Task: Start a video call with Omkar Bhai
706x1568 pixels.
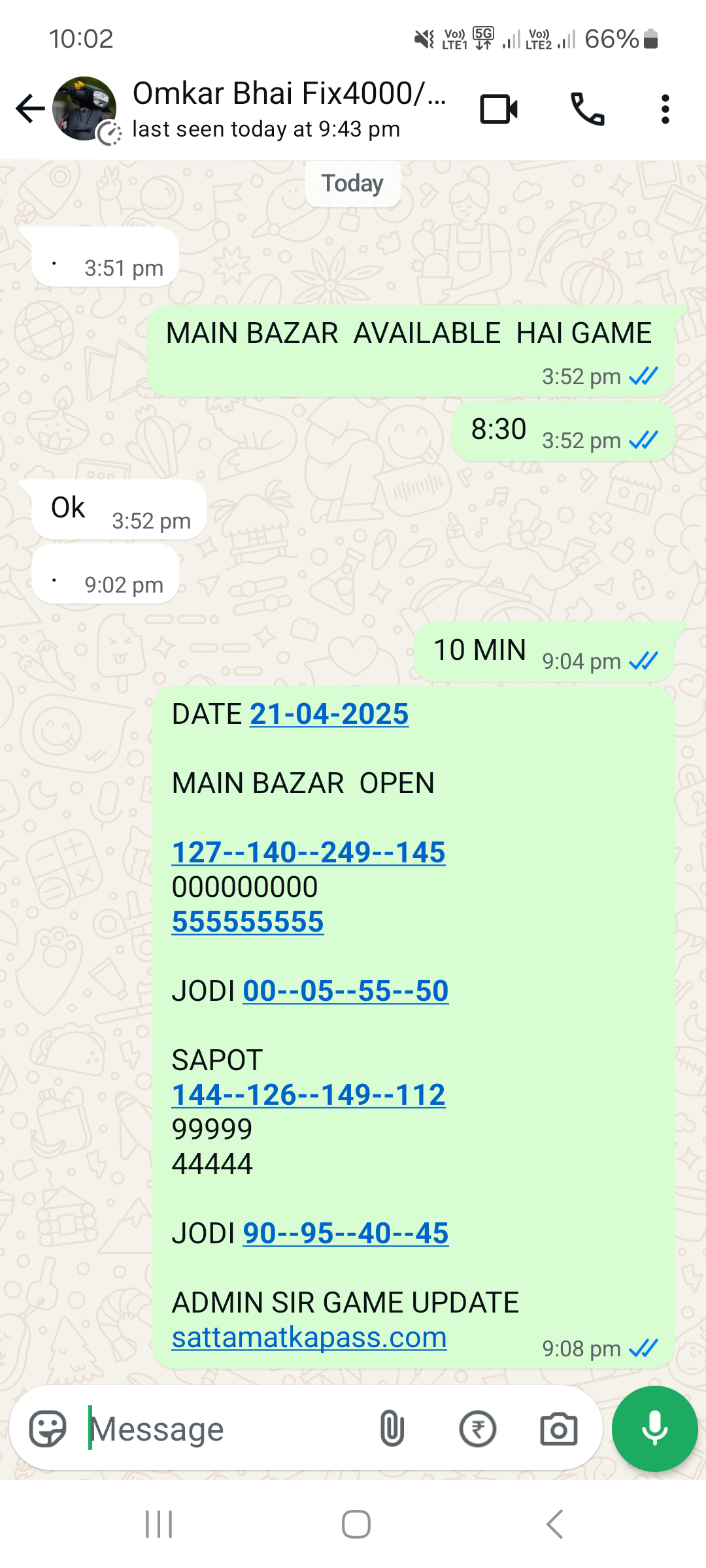Action: point(499,109)
